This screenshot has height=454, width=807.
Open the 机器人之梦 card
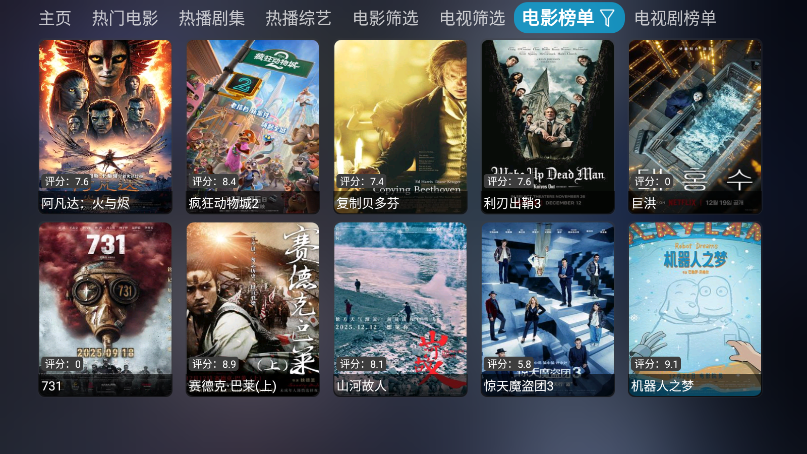pyautogui.click(x=695, y=308)
